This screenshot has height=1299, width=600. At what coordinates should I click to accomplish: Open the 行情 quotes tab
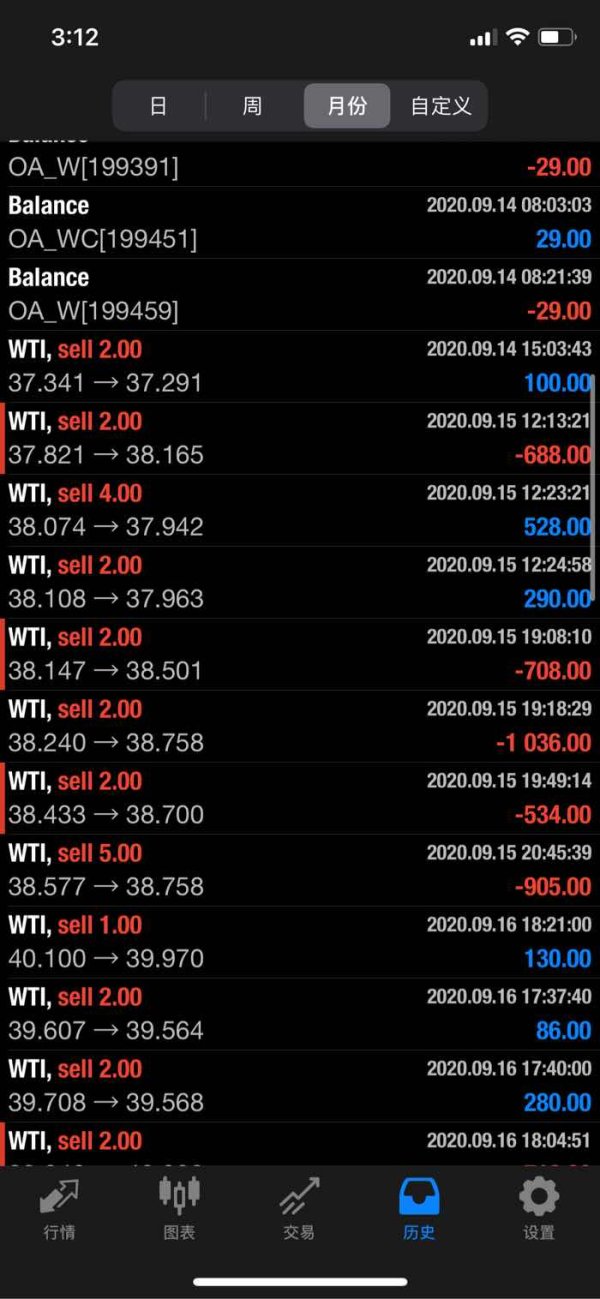60,1208
